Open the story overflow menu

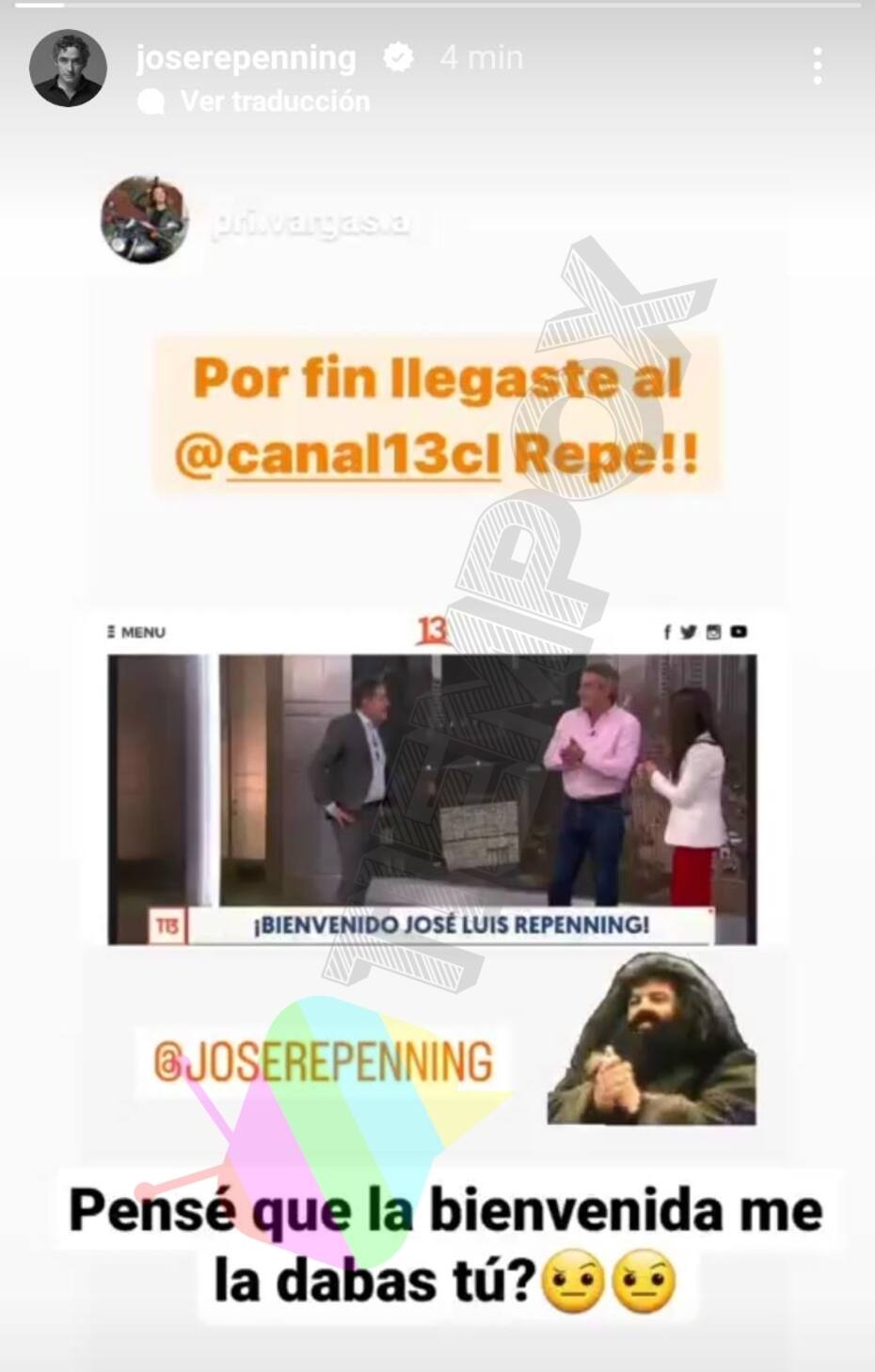coord(817,66)
